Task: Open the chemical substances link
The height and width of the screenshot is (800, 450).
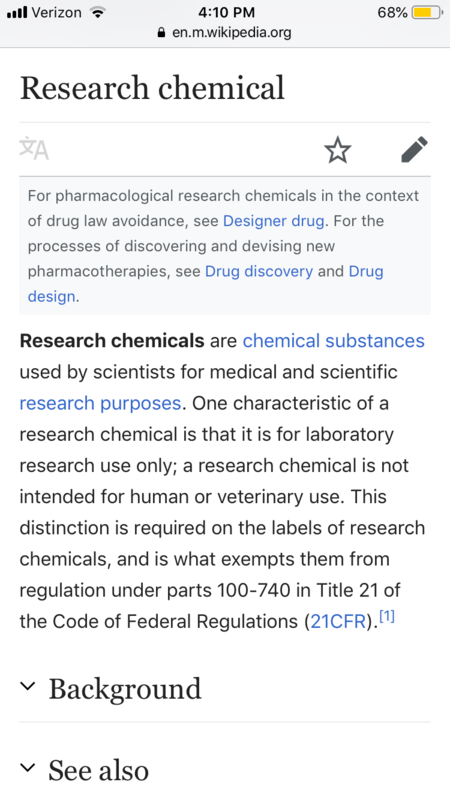Action: 334,341
